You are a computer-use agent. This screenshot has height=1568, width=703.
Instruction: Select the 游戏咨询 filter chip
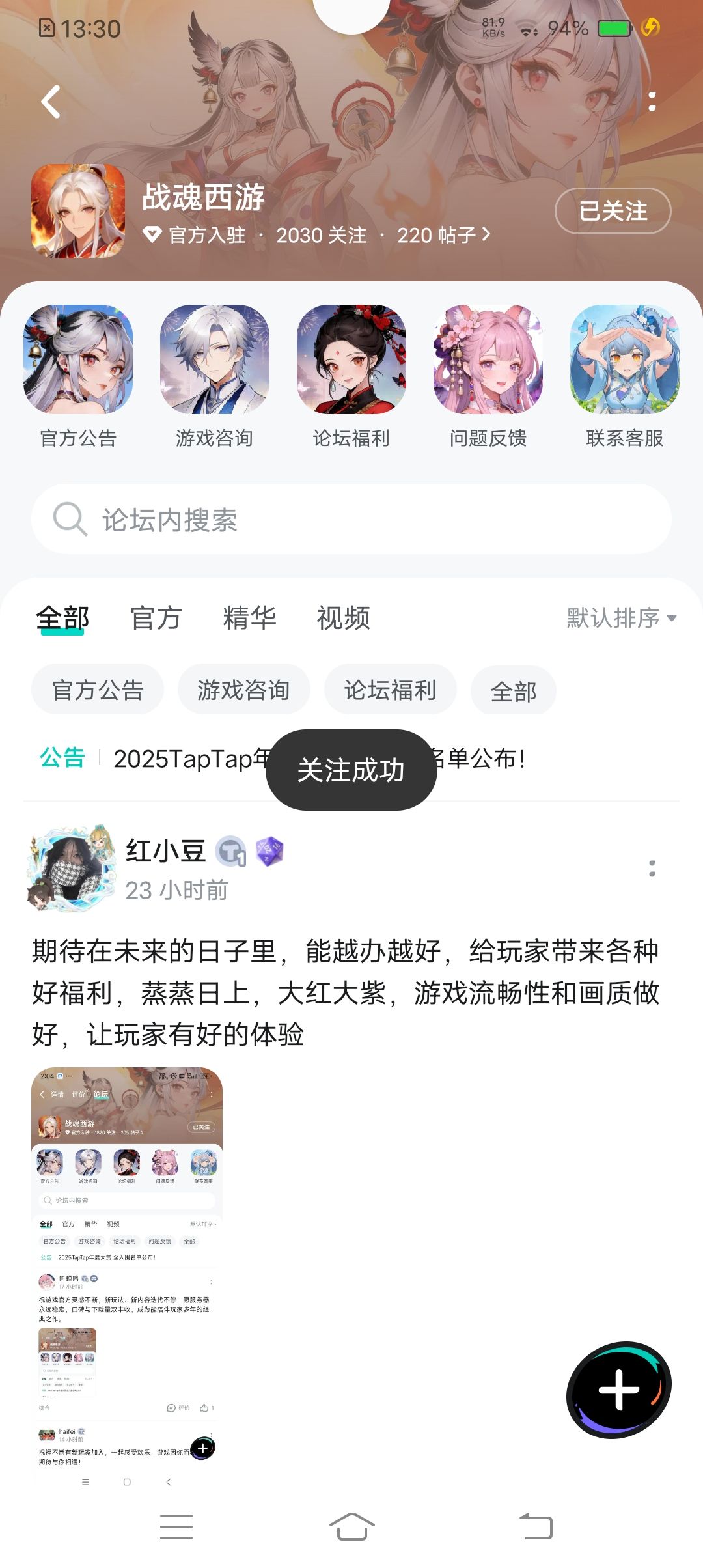pos(244,690)
